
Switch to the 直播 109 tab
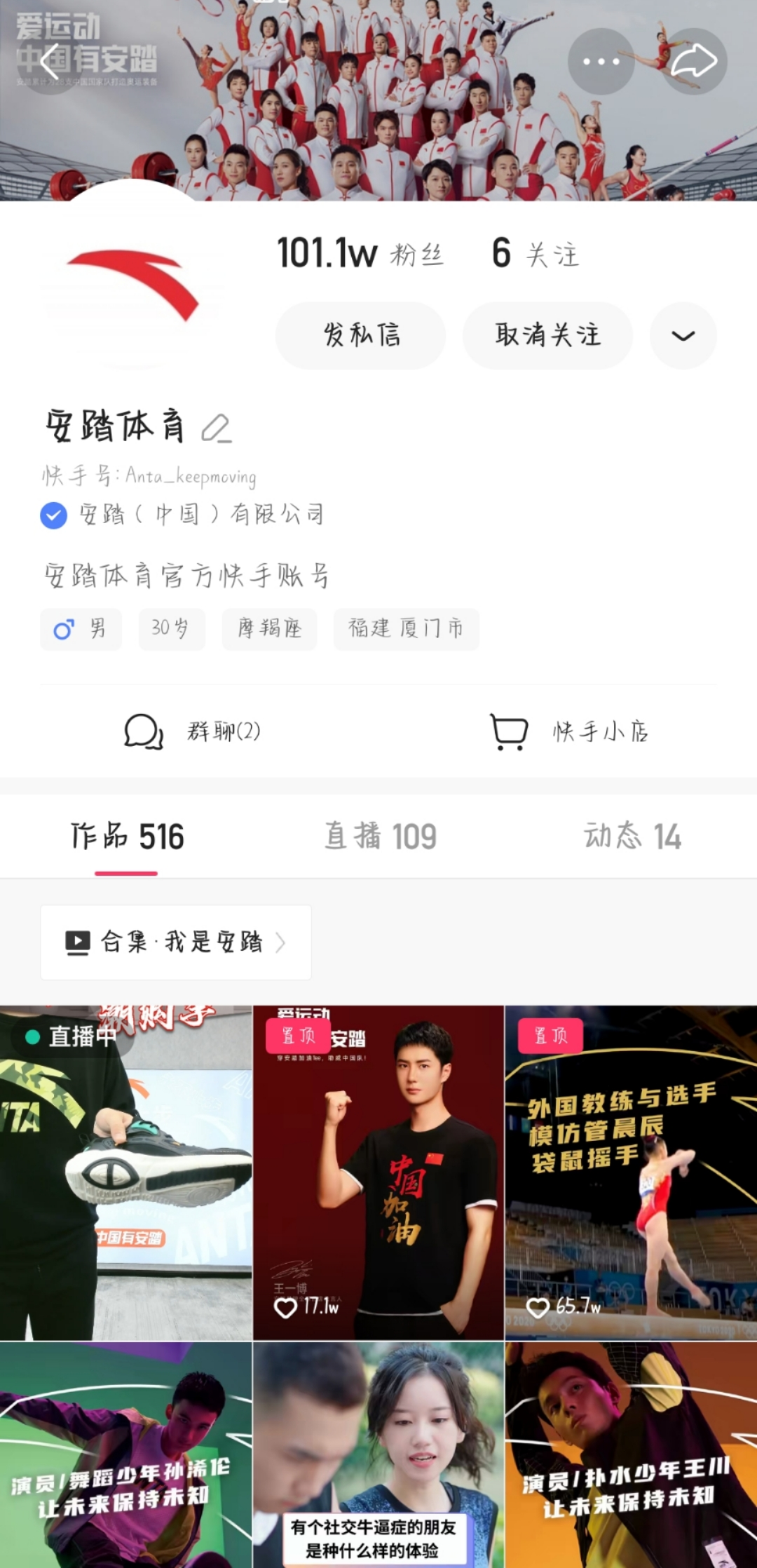tap(380, 837)
